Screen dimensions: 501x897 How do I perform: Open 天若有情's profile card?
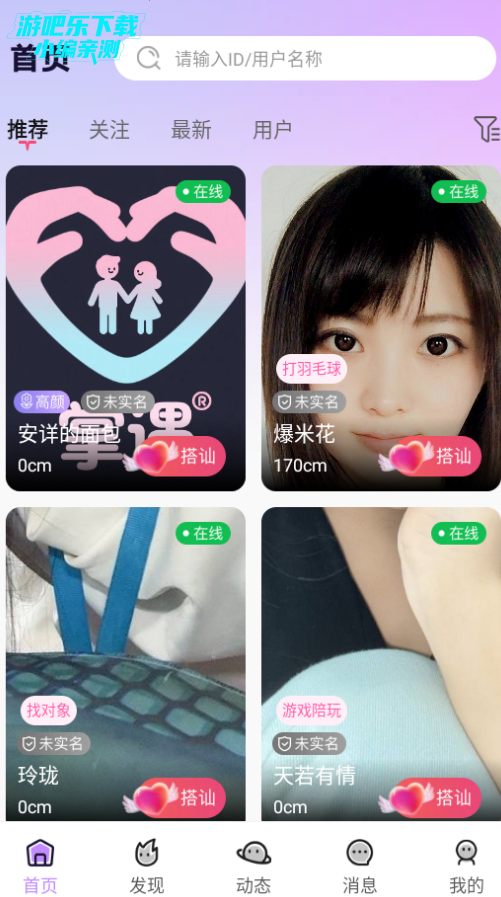point(381,664)
